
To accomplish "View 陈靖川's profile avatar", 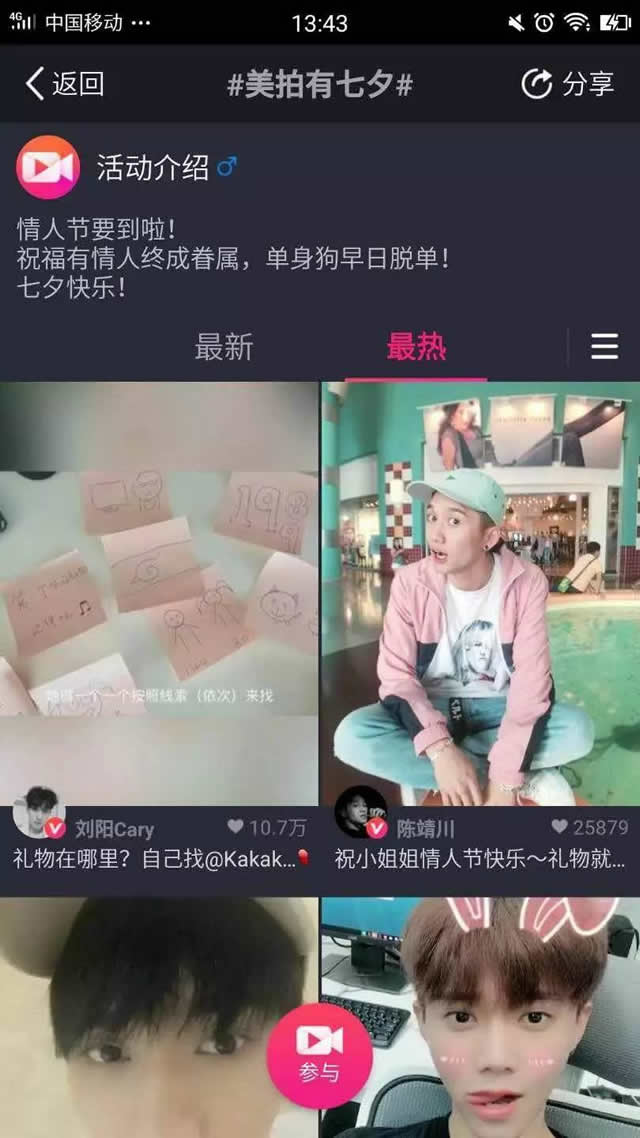I will tap(361, 814).
